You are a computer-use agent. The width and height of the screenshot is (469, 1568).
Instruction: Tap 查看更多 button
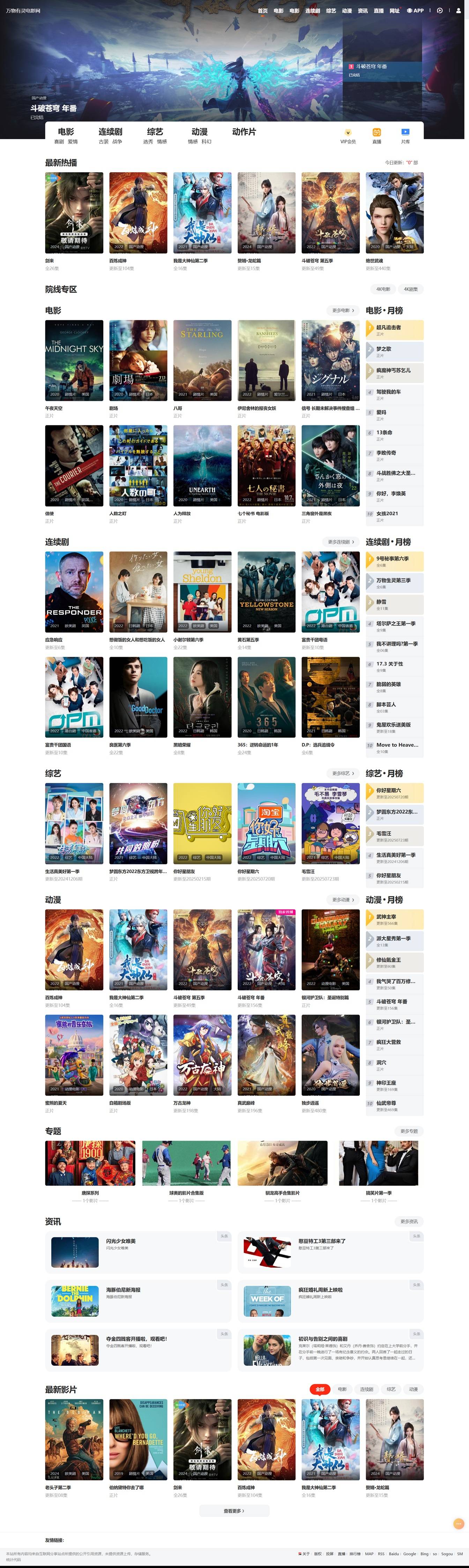[x=234, y=1511]
